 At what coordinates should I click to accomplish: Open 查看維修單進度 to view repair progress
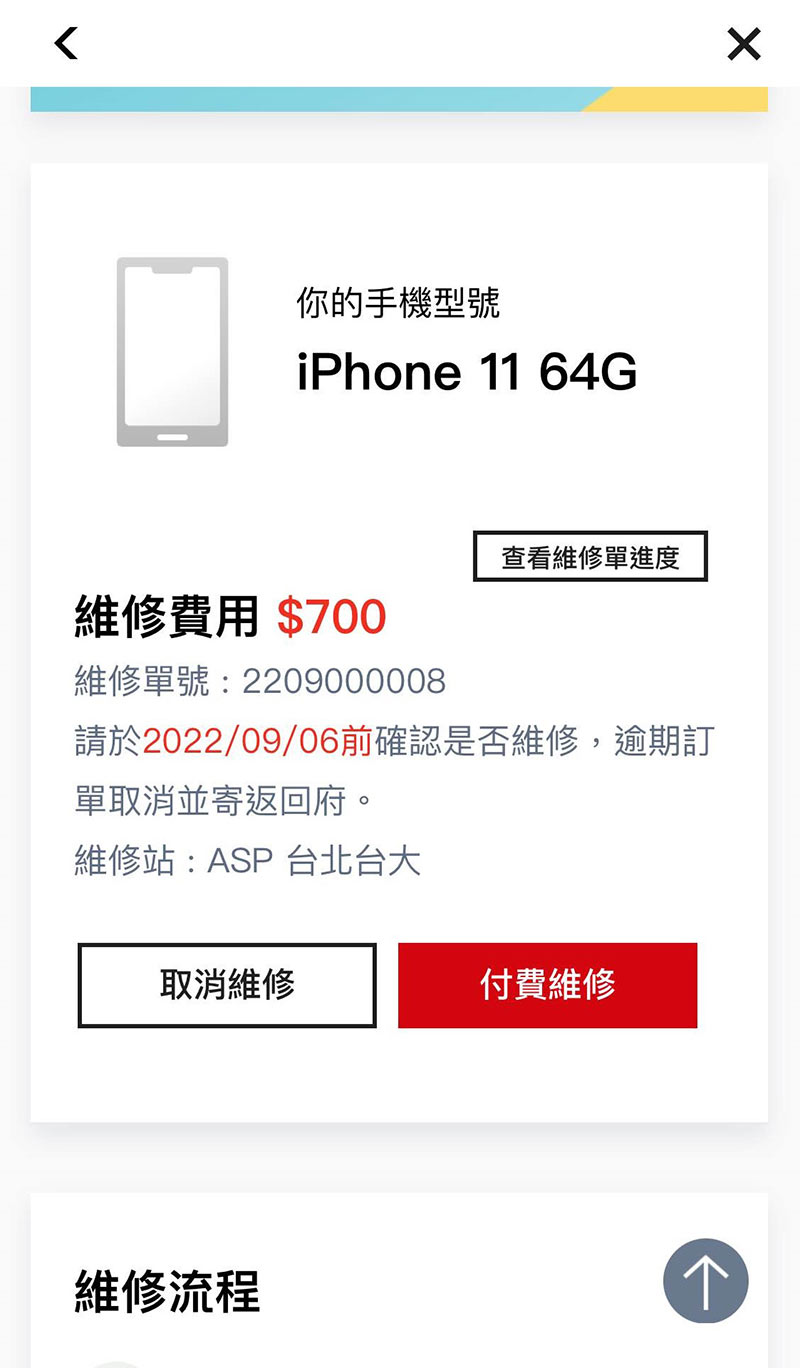(x=590, y=557)
